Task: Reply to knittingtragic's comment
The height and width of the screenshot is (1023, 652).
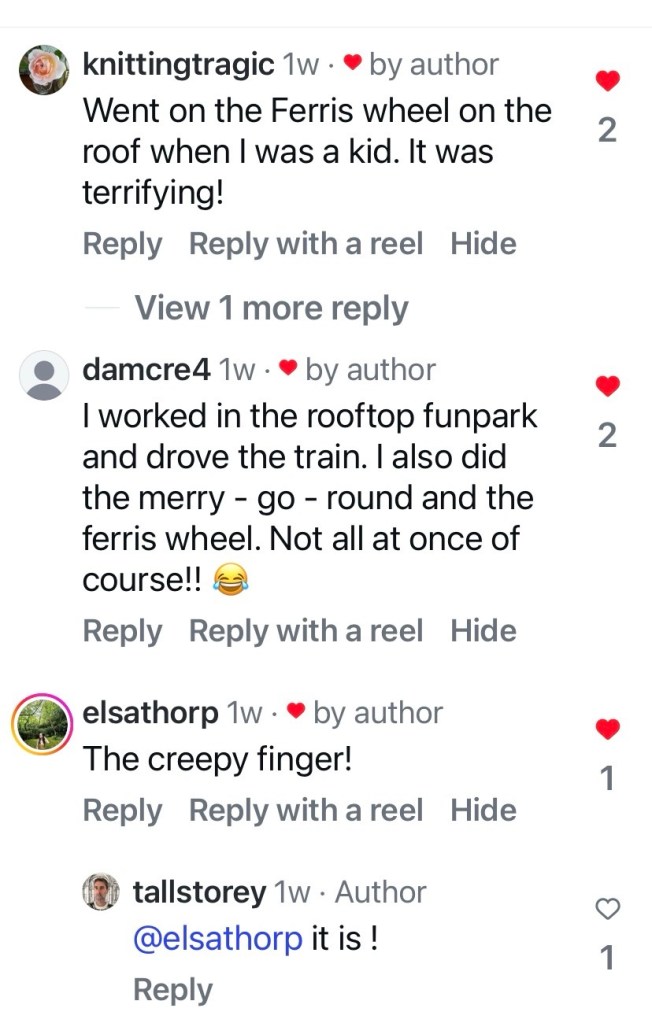Action: click(121, 244)
